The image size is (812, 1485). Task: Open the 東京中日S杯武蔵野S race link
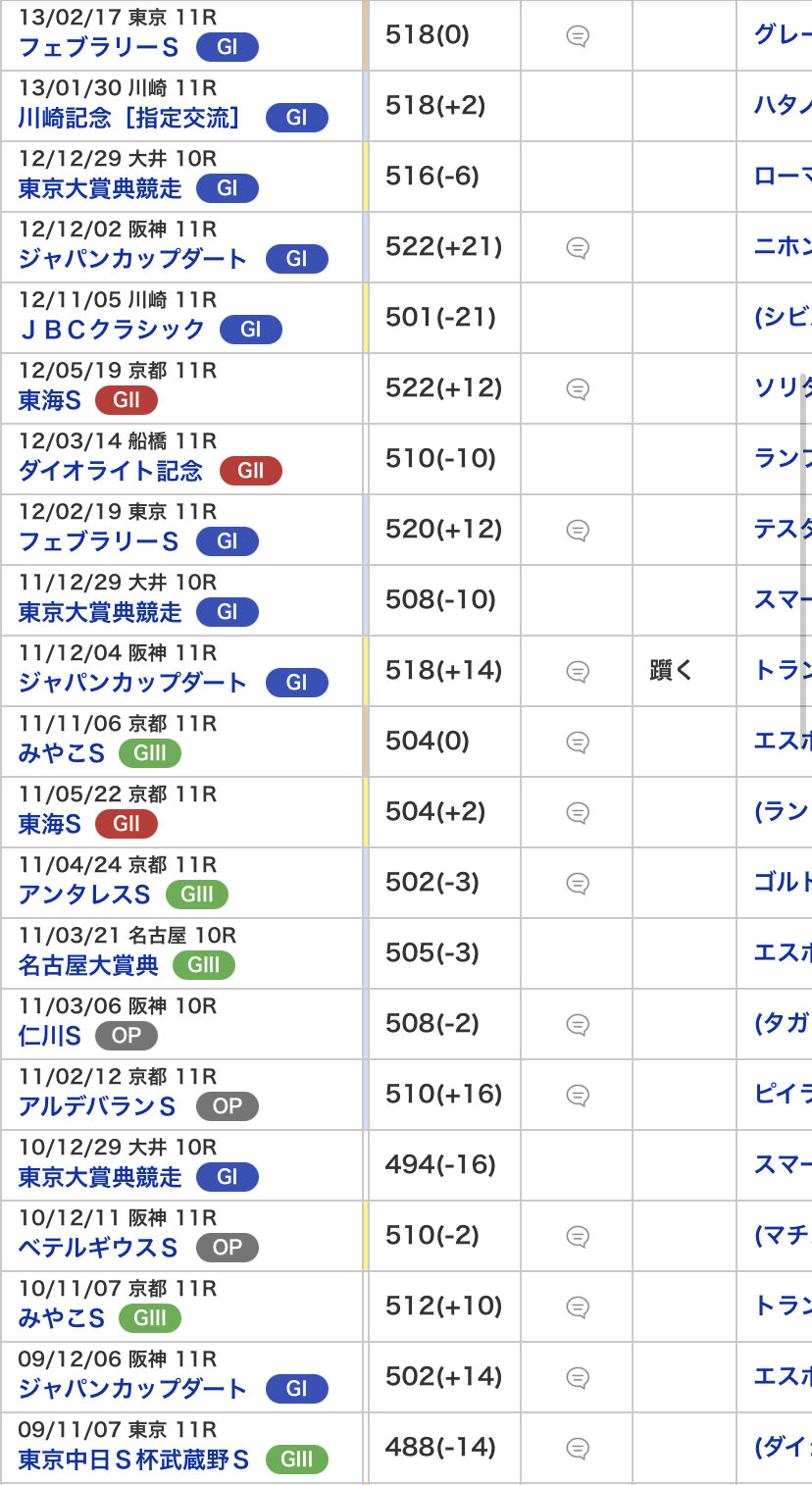[133, 1459]
